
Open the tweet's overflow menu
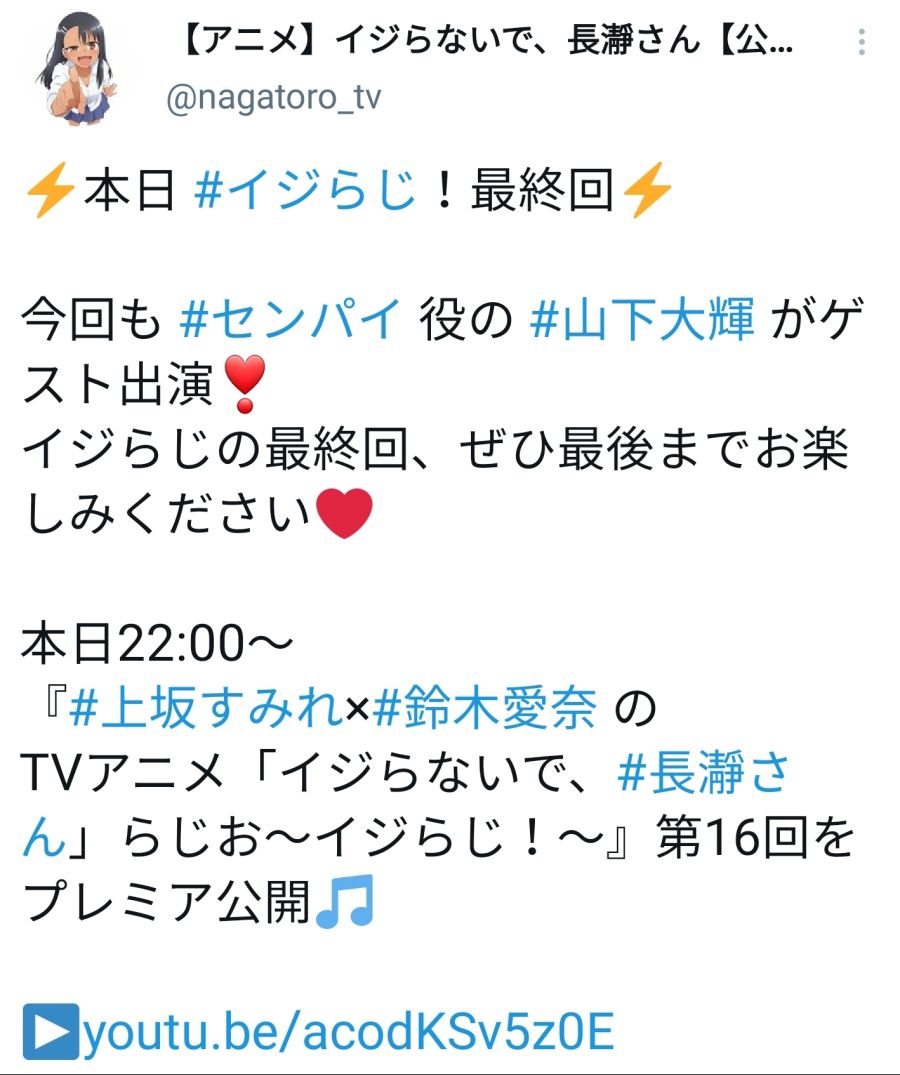click(862, 43)
